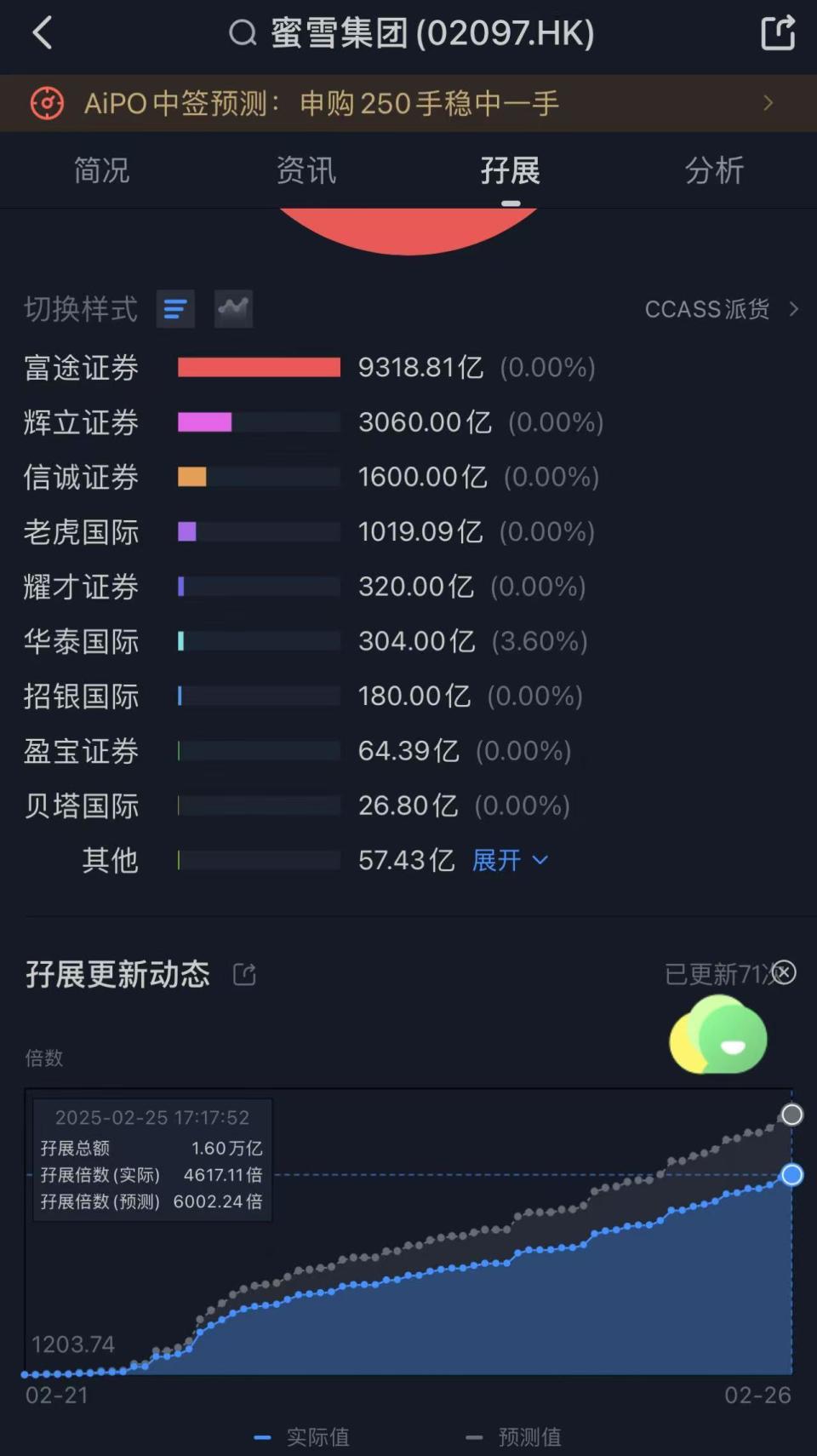Open search from the magnifier icon

(x=243, y=34)
